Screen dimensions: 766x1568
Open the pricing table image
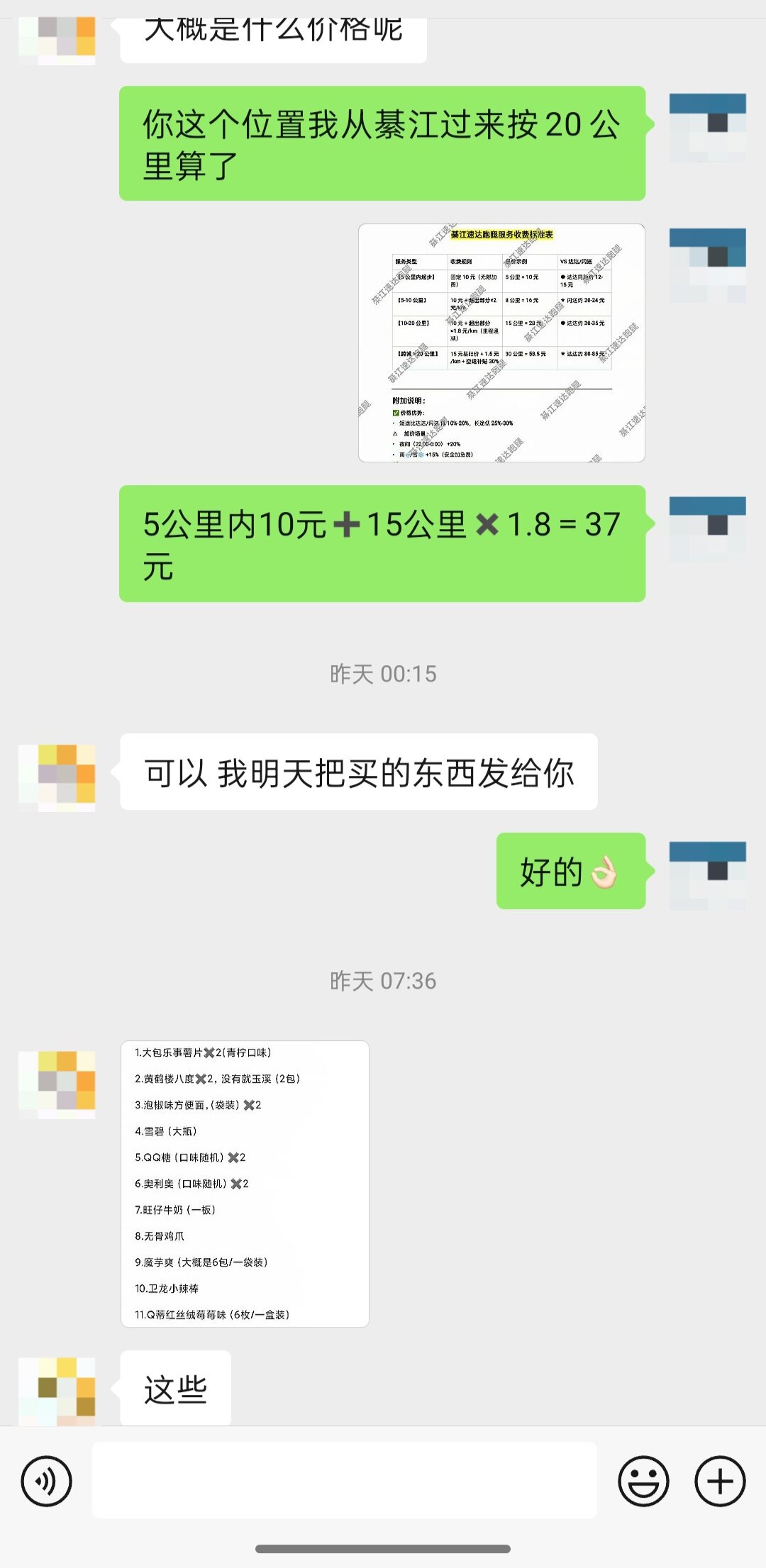[501, 343]
